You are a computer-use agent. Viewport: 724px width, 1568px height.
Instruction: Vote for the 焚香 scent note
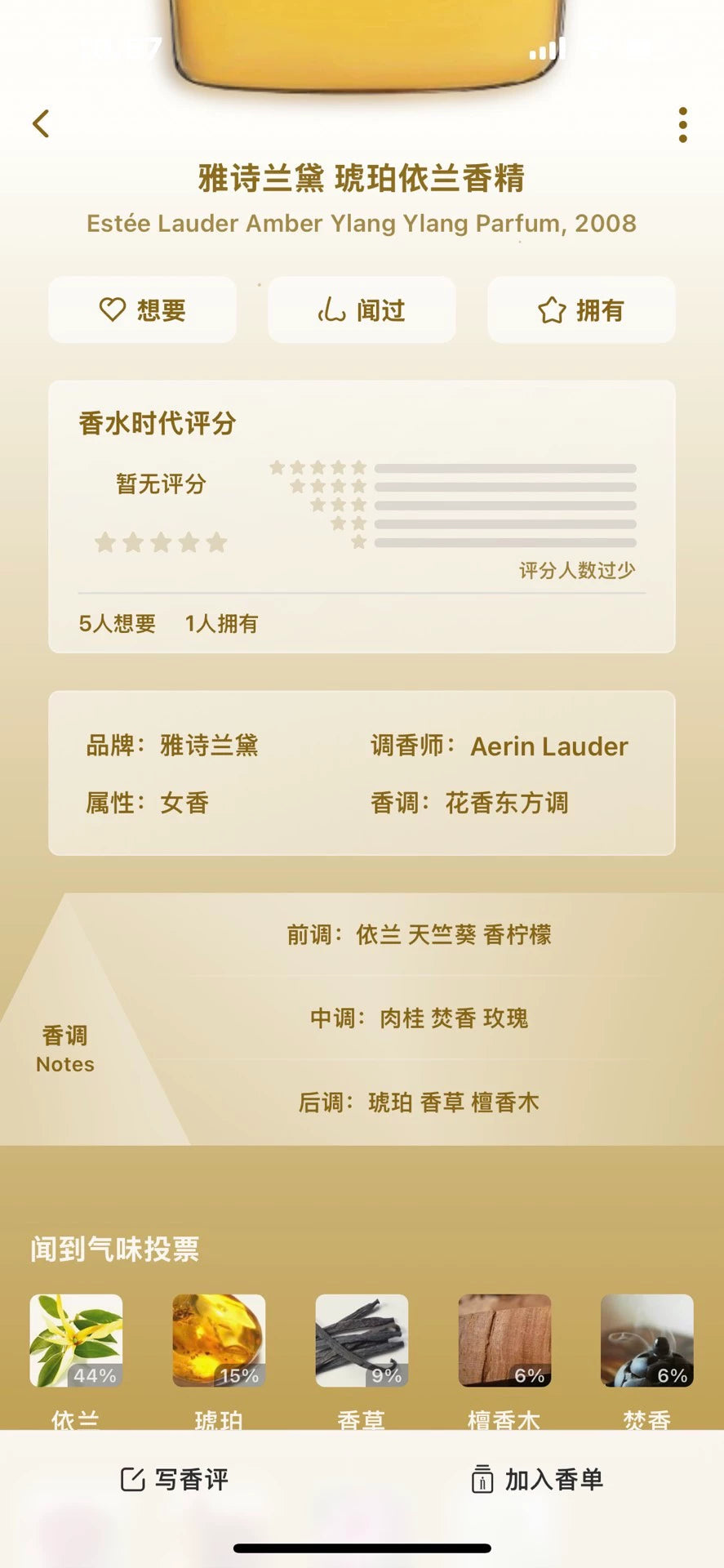click(x=646, y=1340)
